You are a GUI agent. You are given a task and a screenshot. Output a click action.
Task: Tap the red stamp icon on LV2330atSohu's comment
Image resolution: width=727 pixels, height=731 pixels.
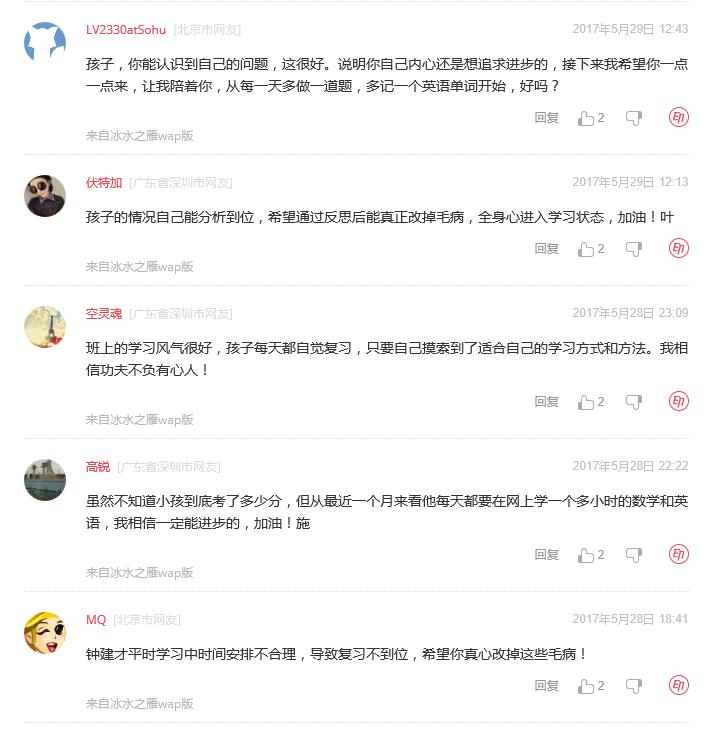679,117
